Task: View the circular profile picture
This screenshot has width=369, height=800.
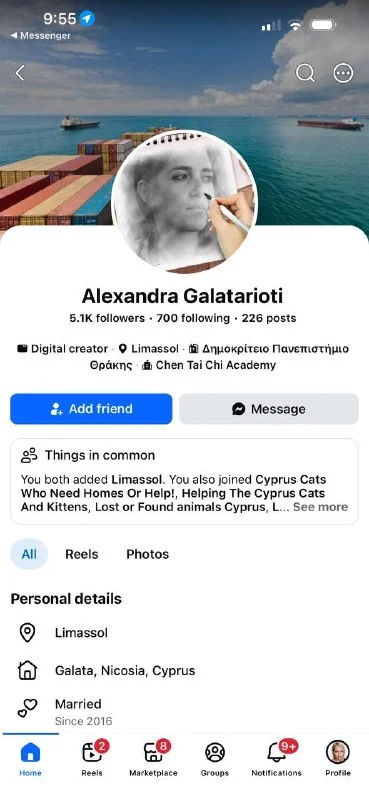Action: pos(184,201)
